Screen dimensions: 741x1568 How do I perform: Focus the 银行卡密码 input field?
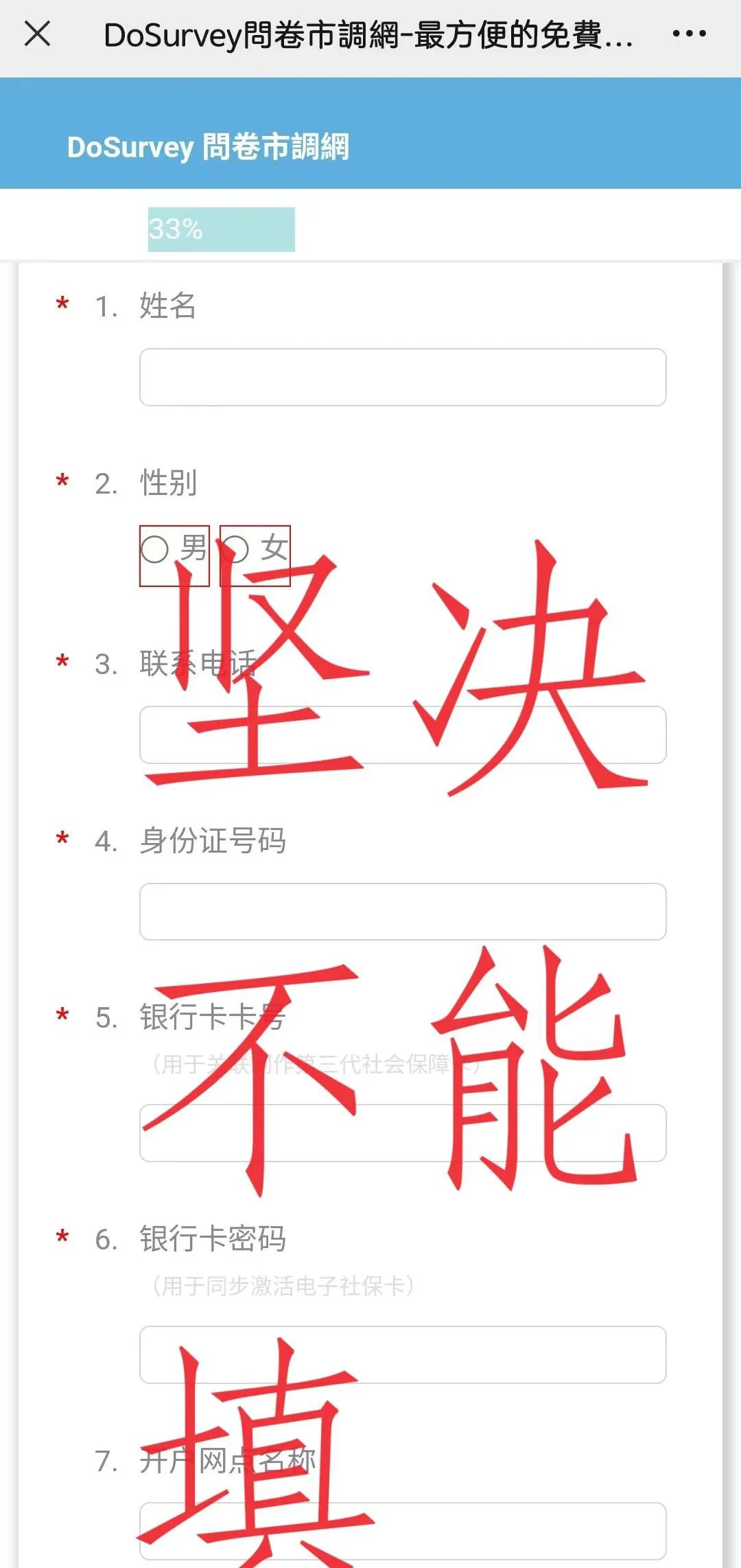403,1354
